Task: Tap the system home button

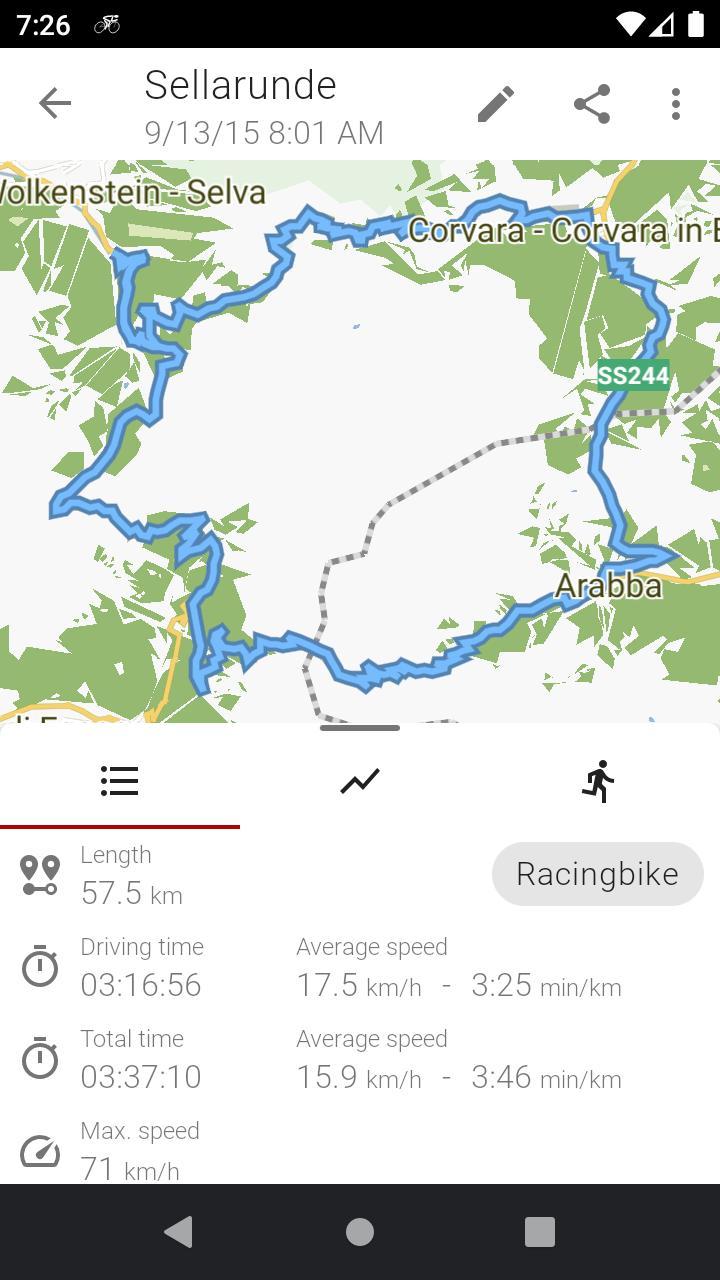Action: (x=360, y=1232)
